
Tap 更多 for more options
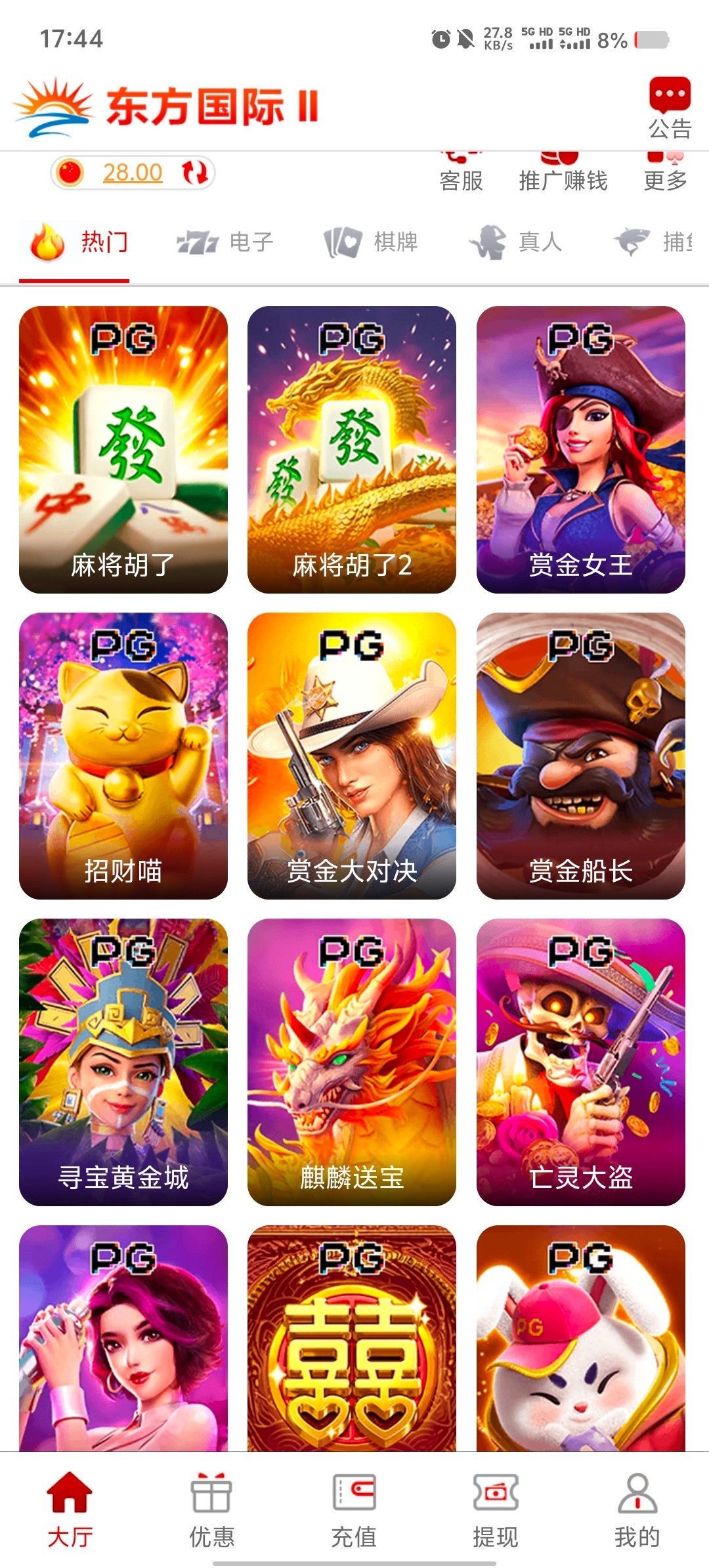pos(665,173)
